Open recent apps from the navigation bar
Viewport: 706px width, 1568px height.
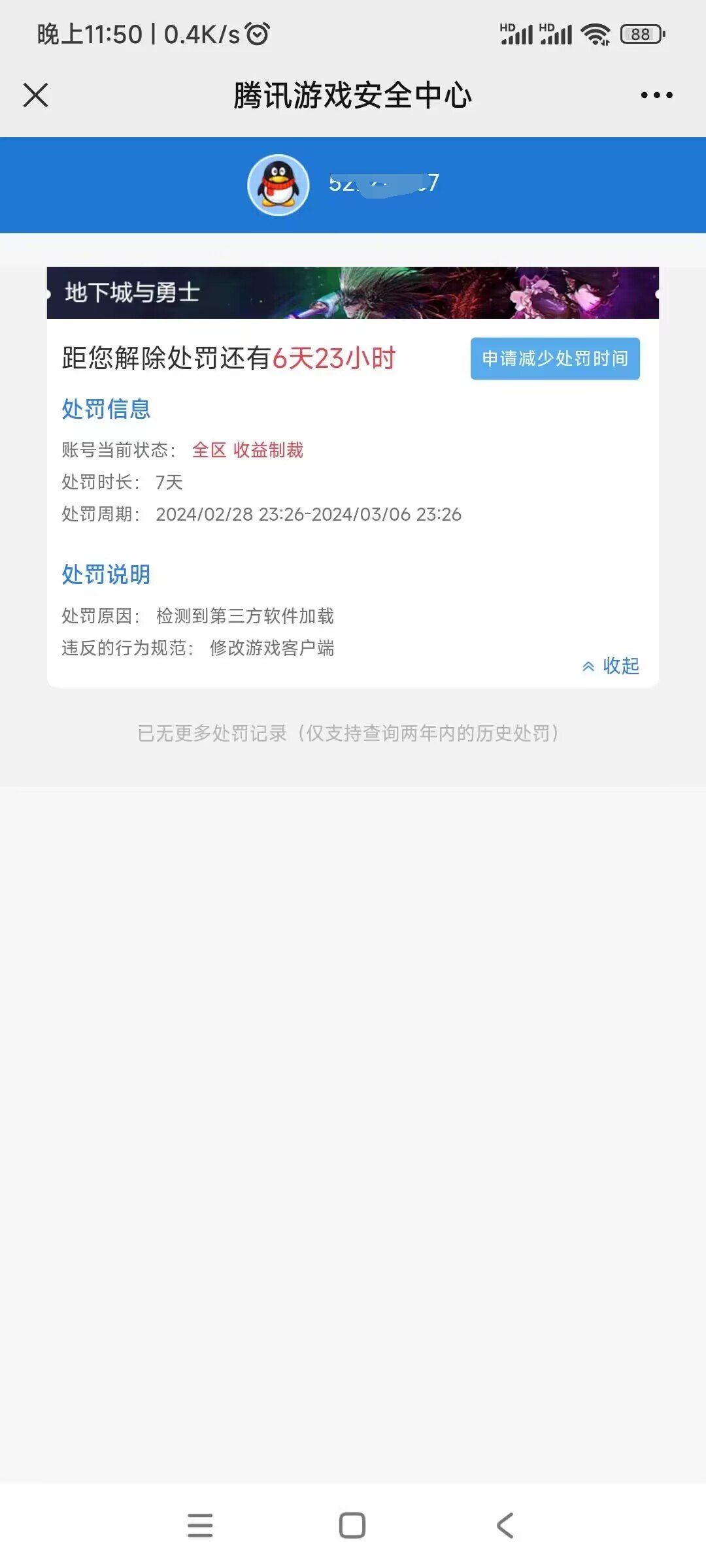[x=200, y=1526]
